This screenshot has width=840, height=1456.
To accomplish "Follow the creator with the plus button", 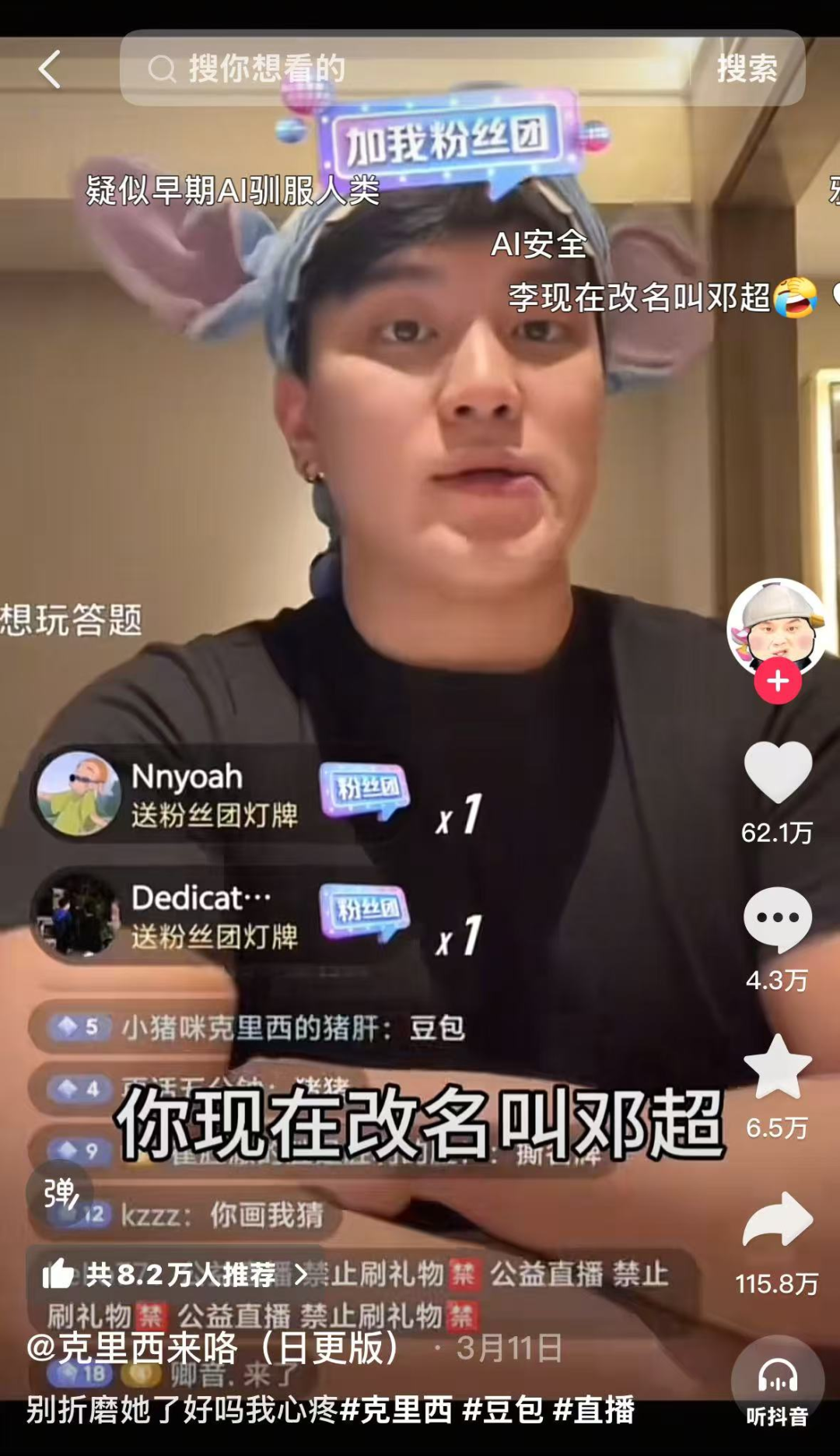I will click(777, 681).
